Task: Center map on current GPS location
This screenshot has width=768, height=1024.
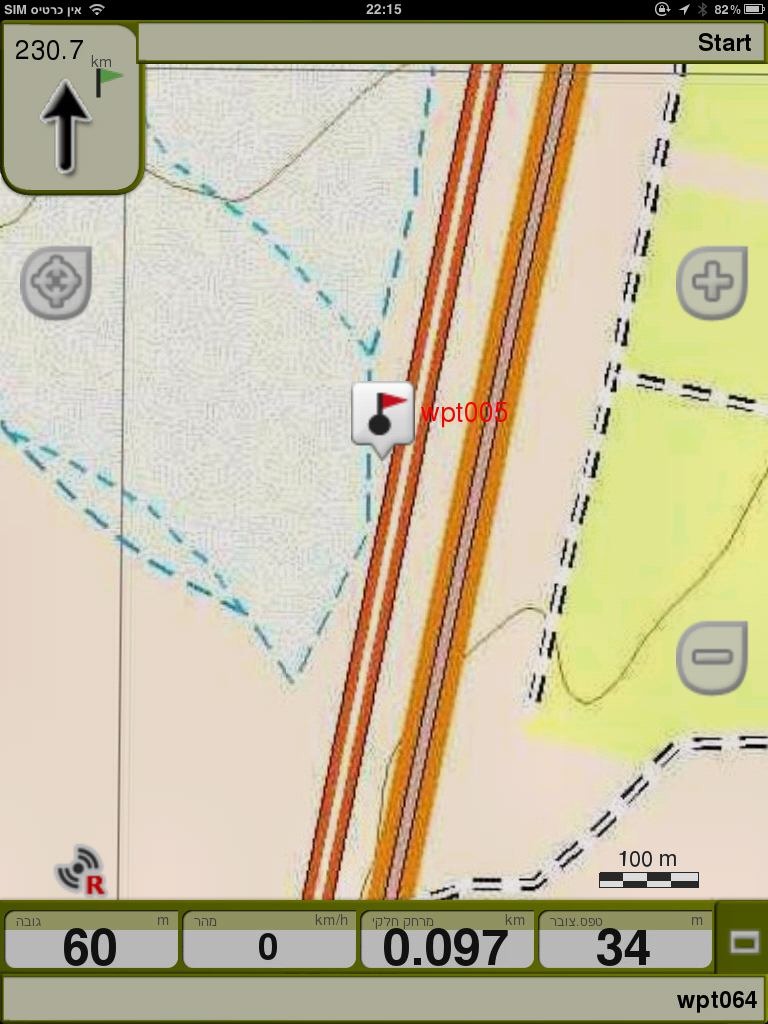Action: tap(56, 283)
